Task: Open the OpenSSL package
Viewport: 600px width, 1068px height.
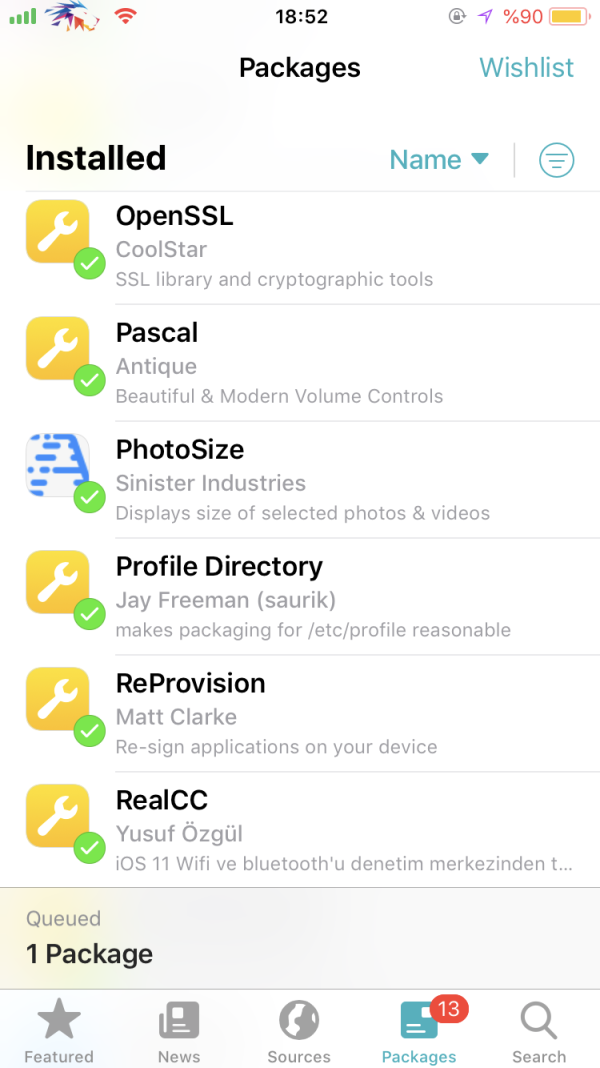Action: (x=300, y=247)
